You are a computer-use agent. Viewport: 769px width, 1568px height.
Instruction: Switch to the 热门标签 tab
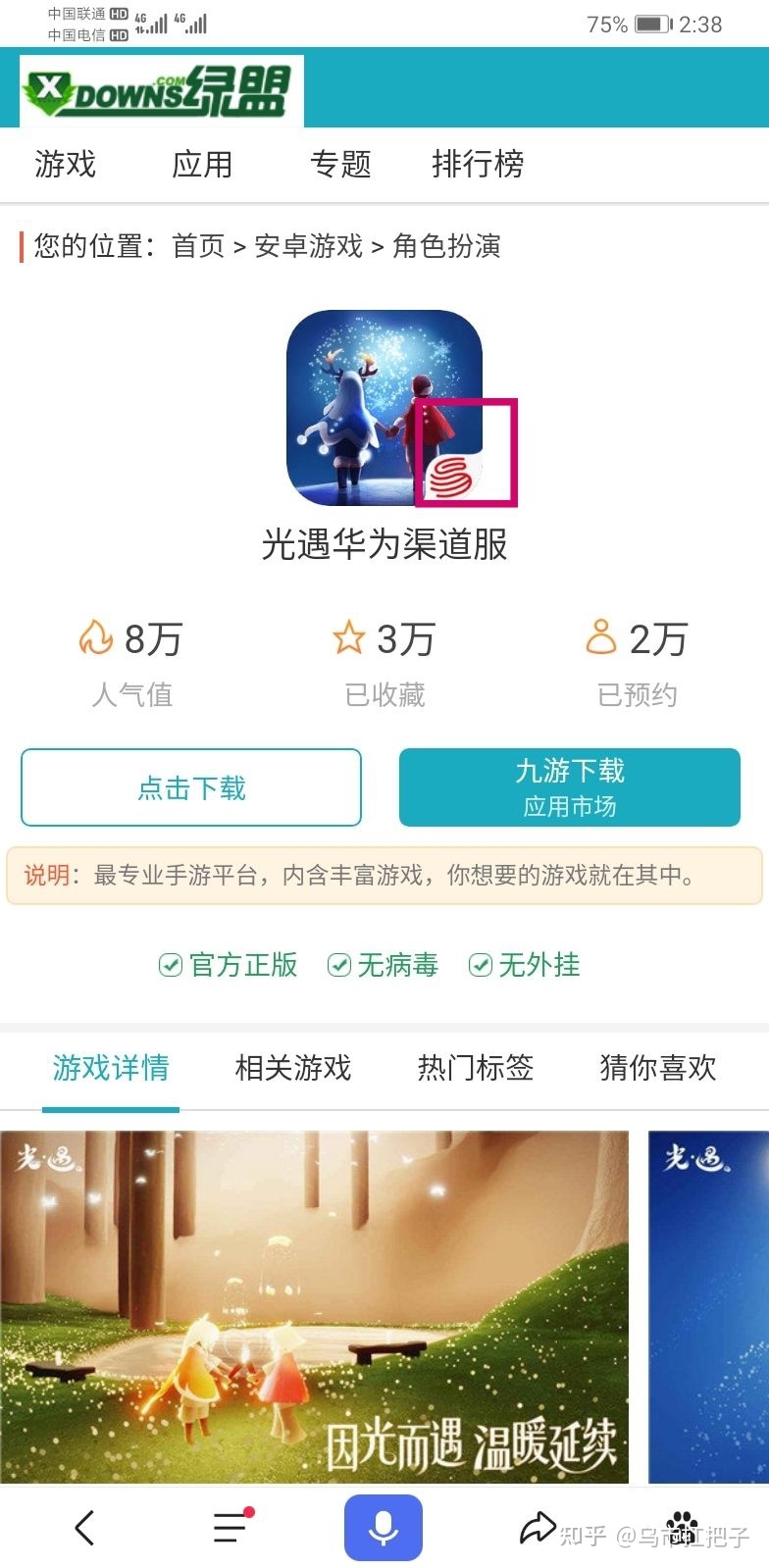pyautogui.click(x=475, y=1070)
